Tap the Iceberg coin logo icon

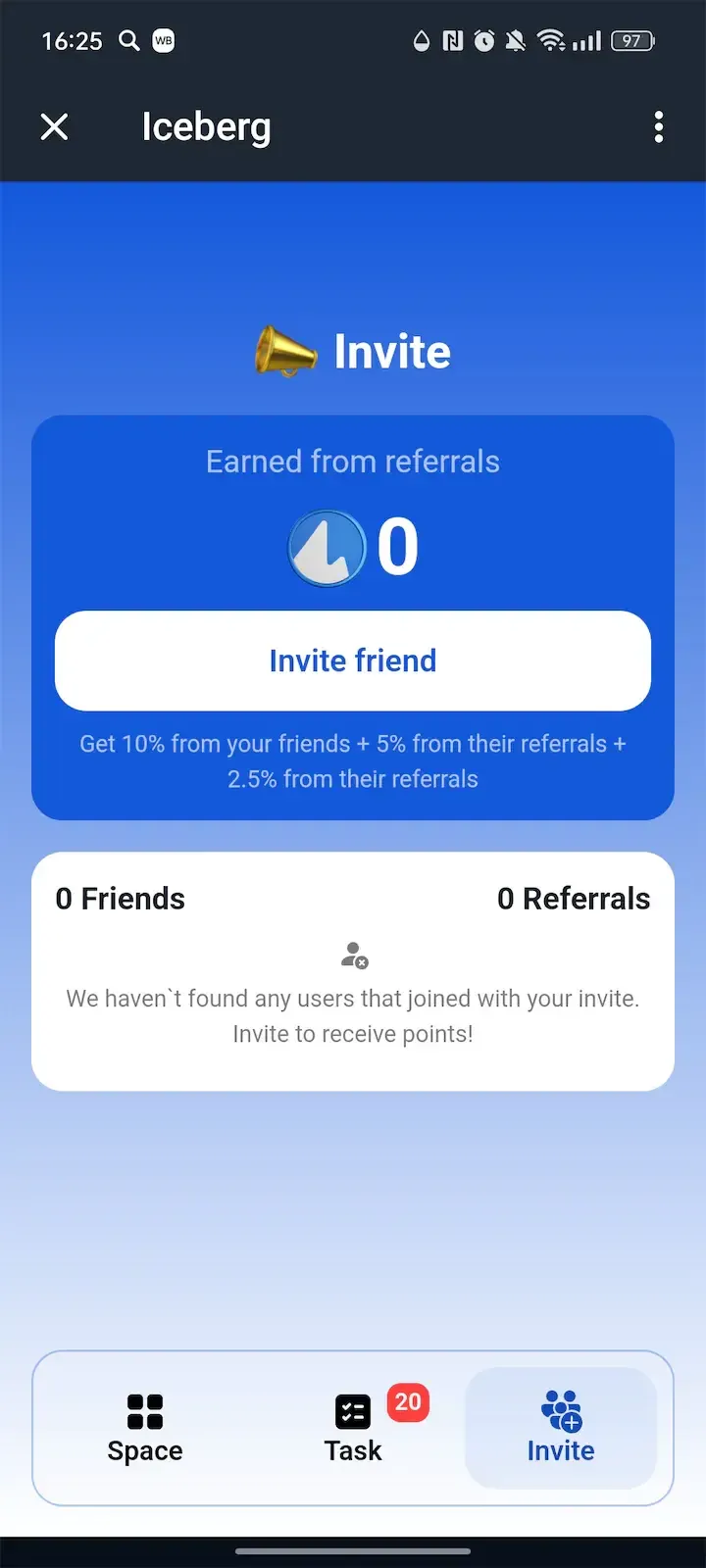point(327,547)
